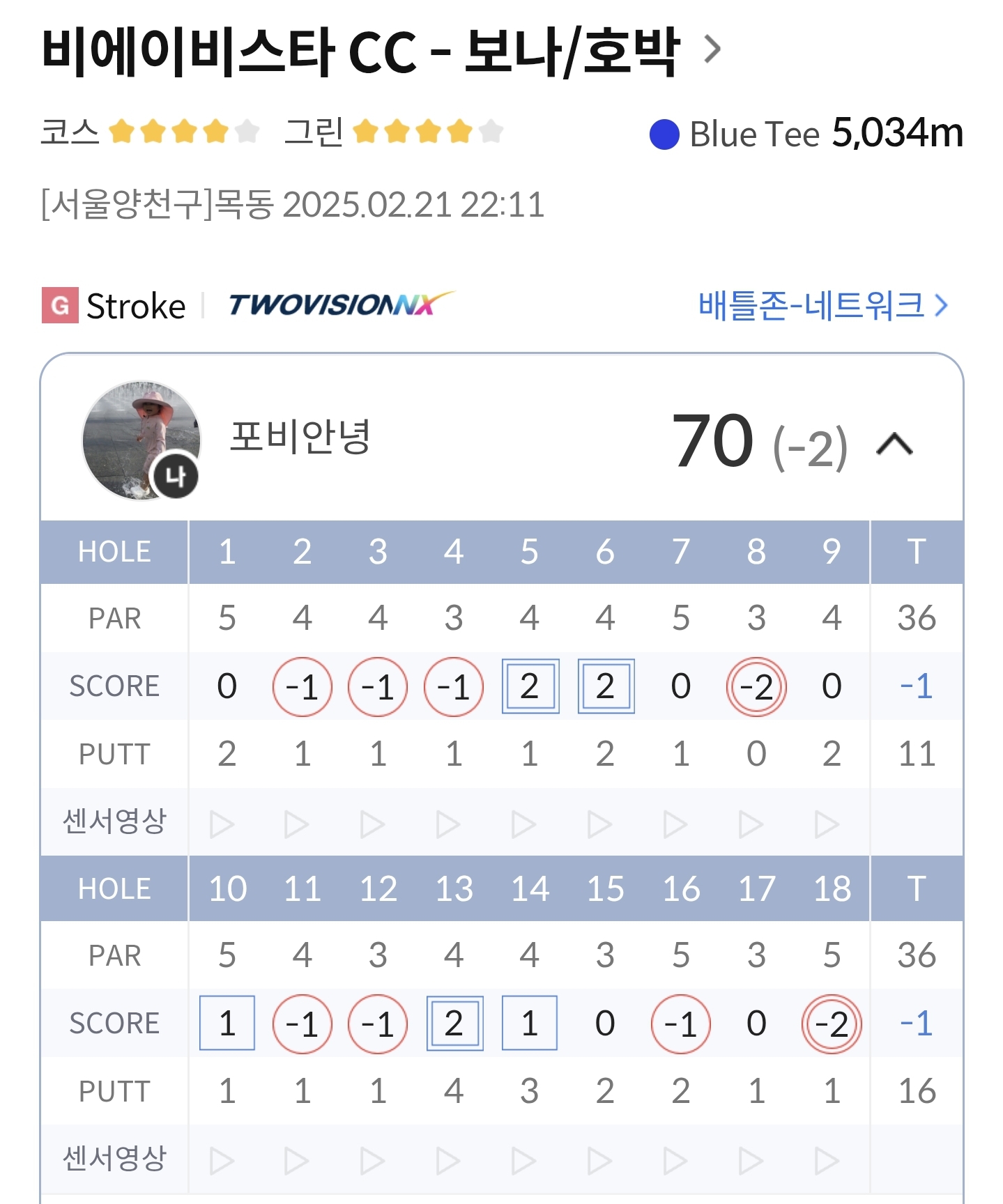Open the 배틀존-네트워크 link

823,305
